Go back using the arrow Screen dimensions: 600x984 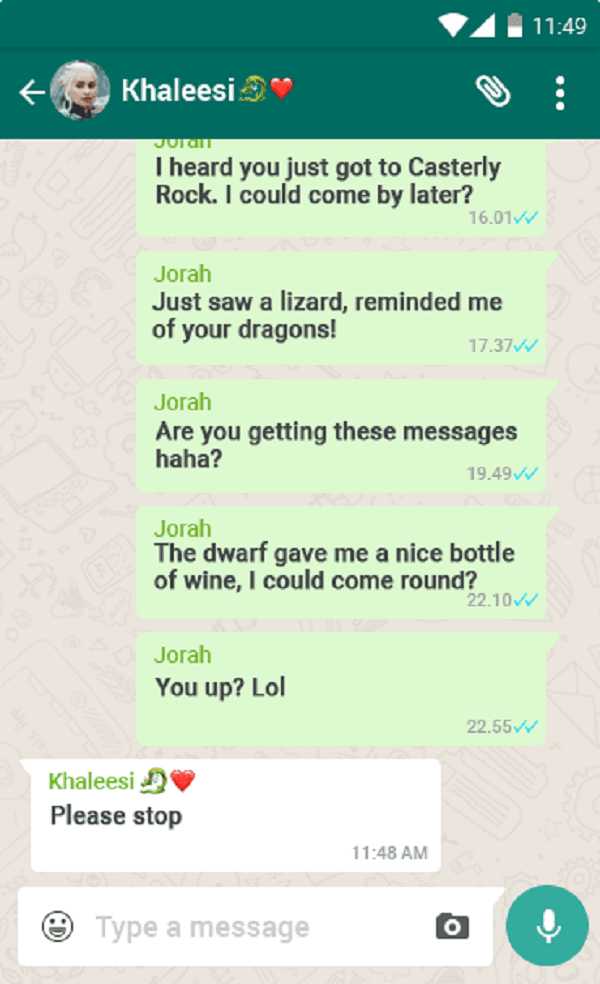(x=32, y=92)
